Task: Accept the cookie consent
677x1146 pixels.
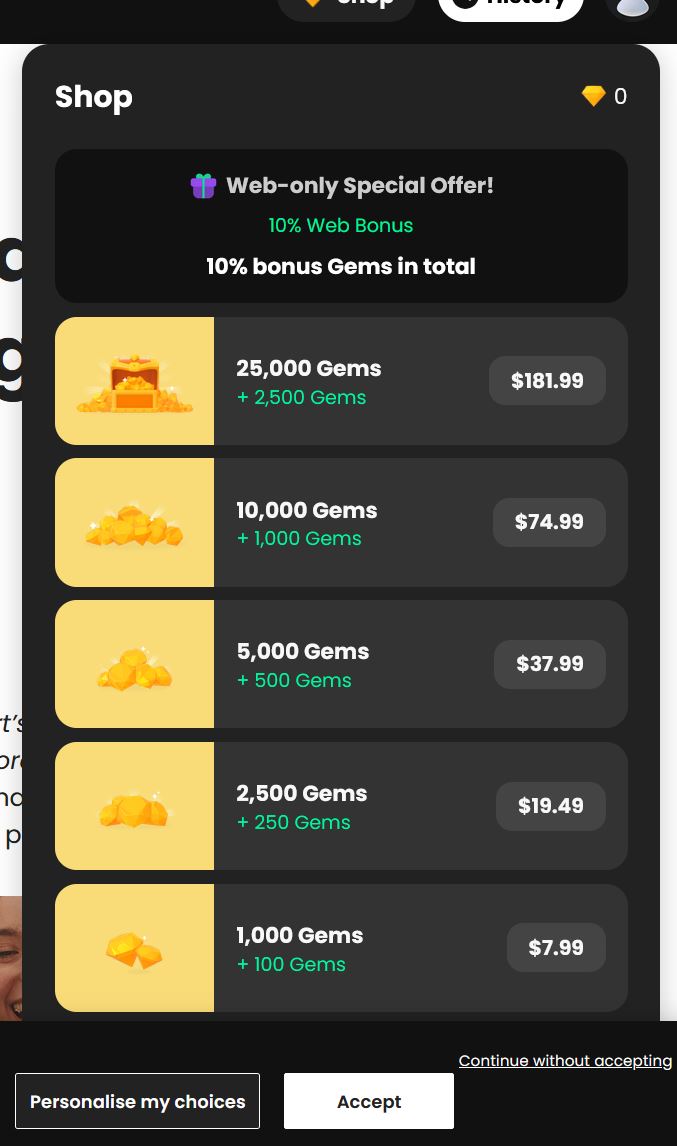Action: 368,1101
